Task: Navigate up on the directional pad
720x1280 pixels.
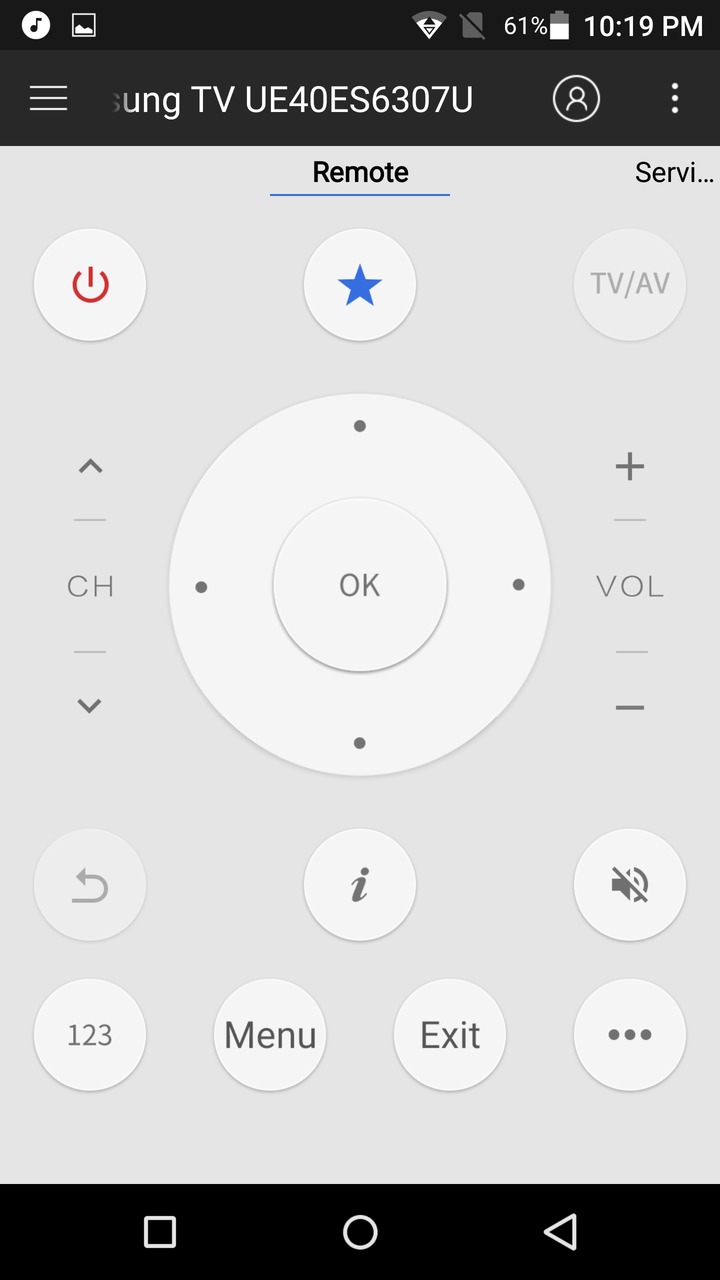Action: [x=360, y=427]
